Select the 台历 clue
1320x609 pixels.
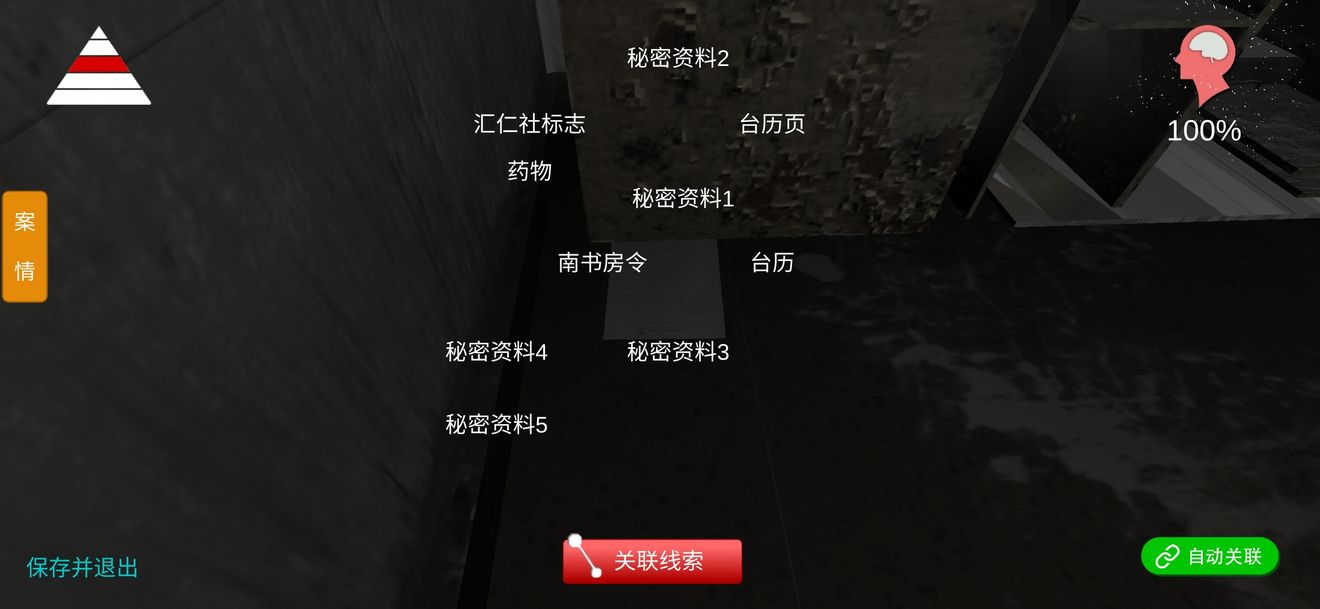[772, 262]
